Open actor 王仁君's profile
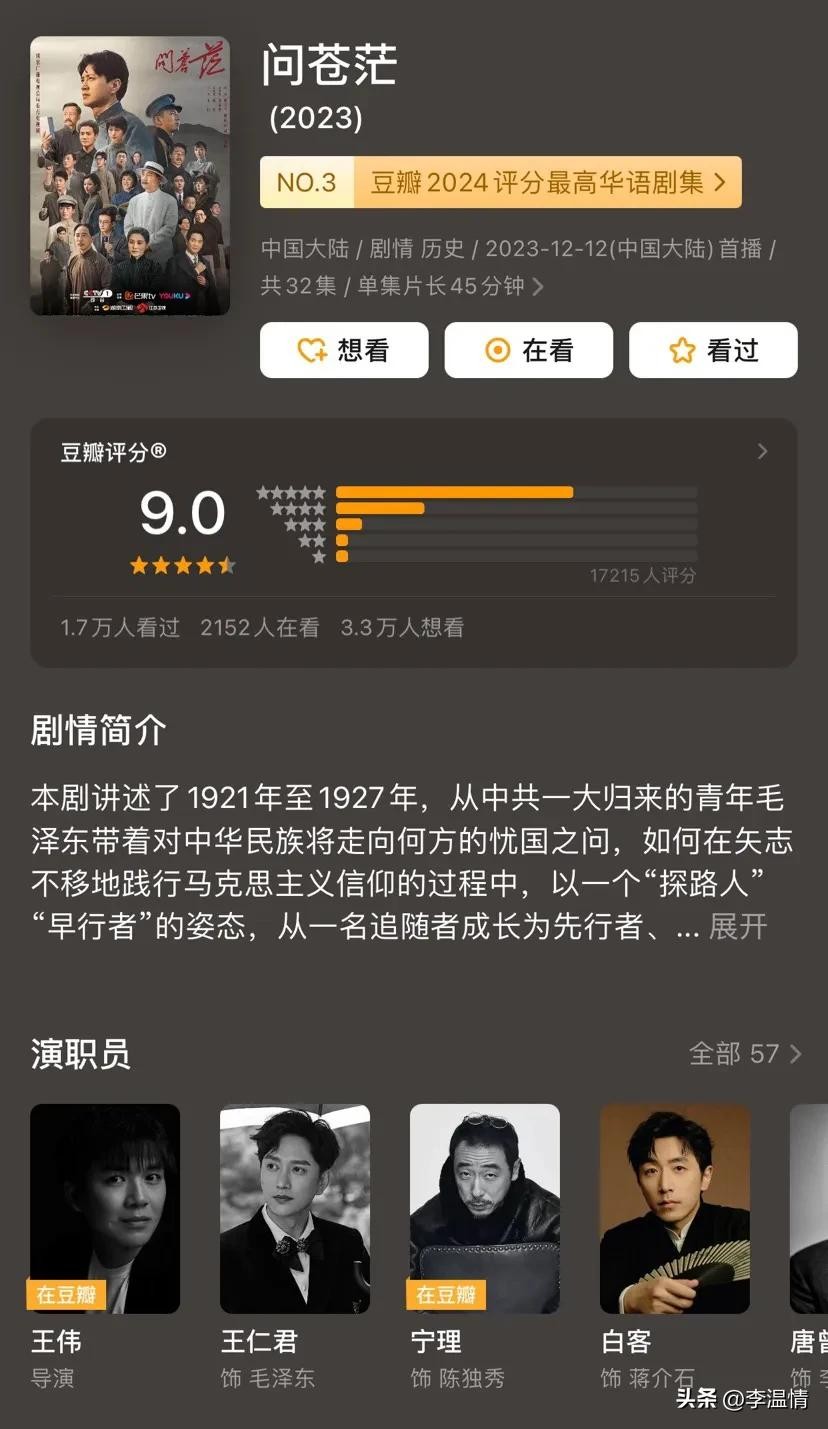Image resolution: width=828 pixels, height=1429 pixels. click(295, 1208)
